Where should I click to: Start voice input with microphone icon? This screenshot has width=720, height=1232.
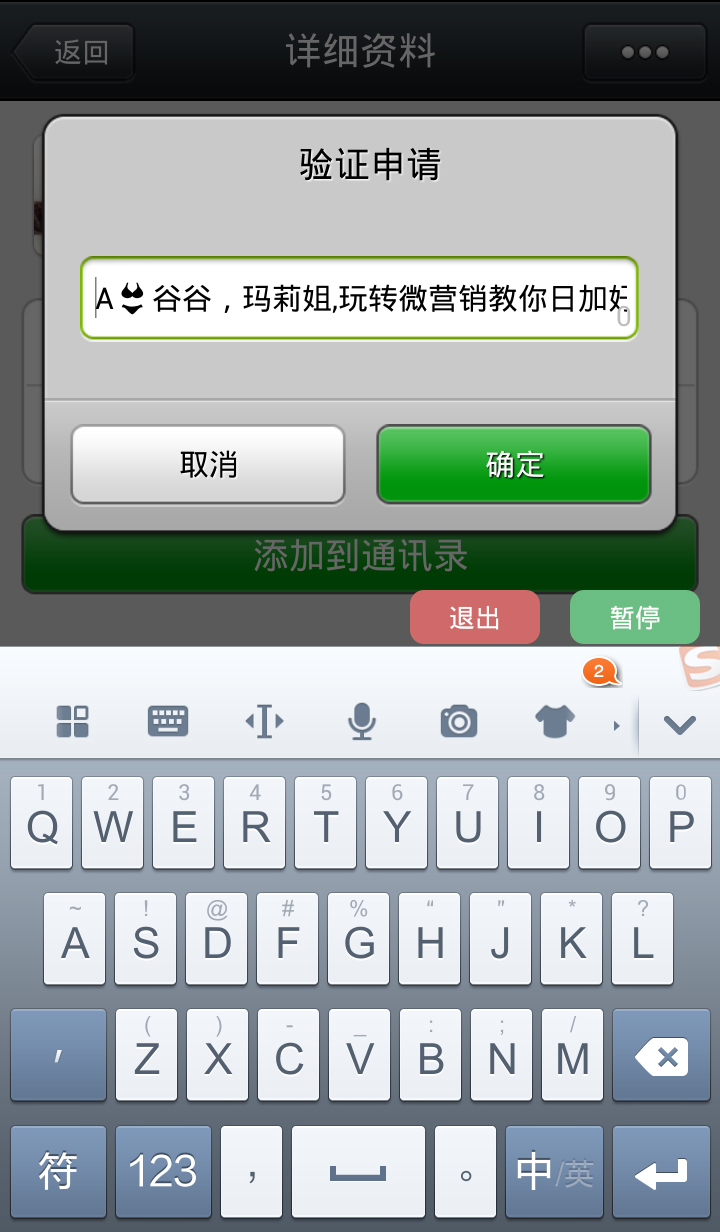click(361, 721)
